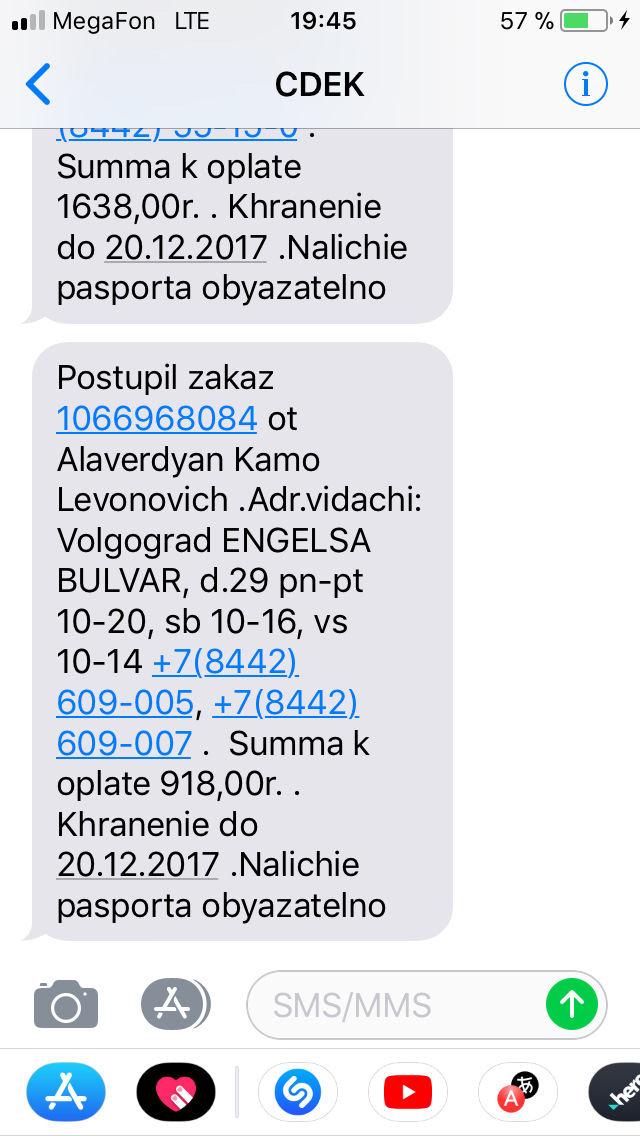Image resolution: width=640 pixels, height=1136 pixels.
Task: Open the translator iMessage app
Action: 517,1092
